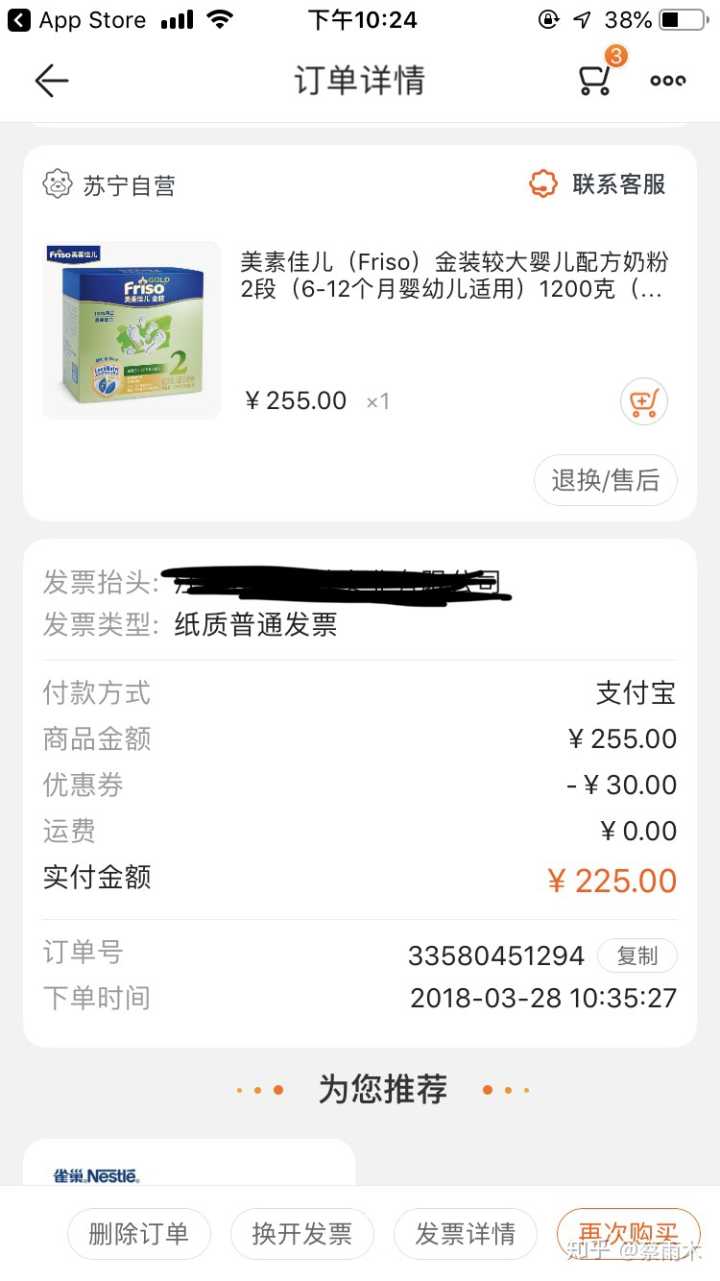Open the shopping cart
Image resolution: width=720 pixels, height=1281 pixels.
(596, 79)
